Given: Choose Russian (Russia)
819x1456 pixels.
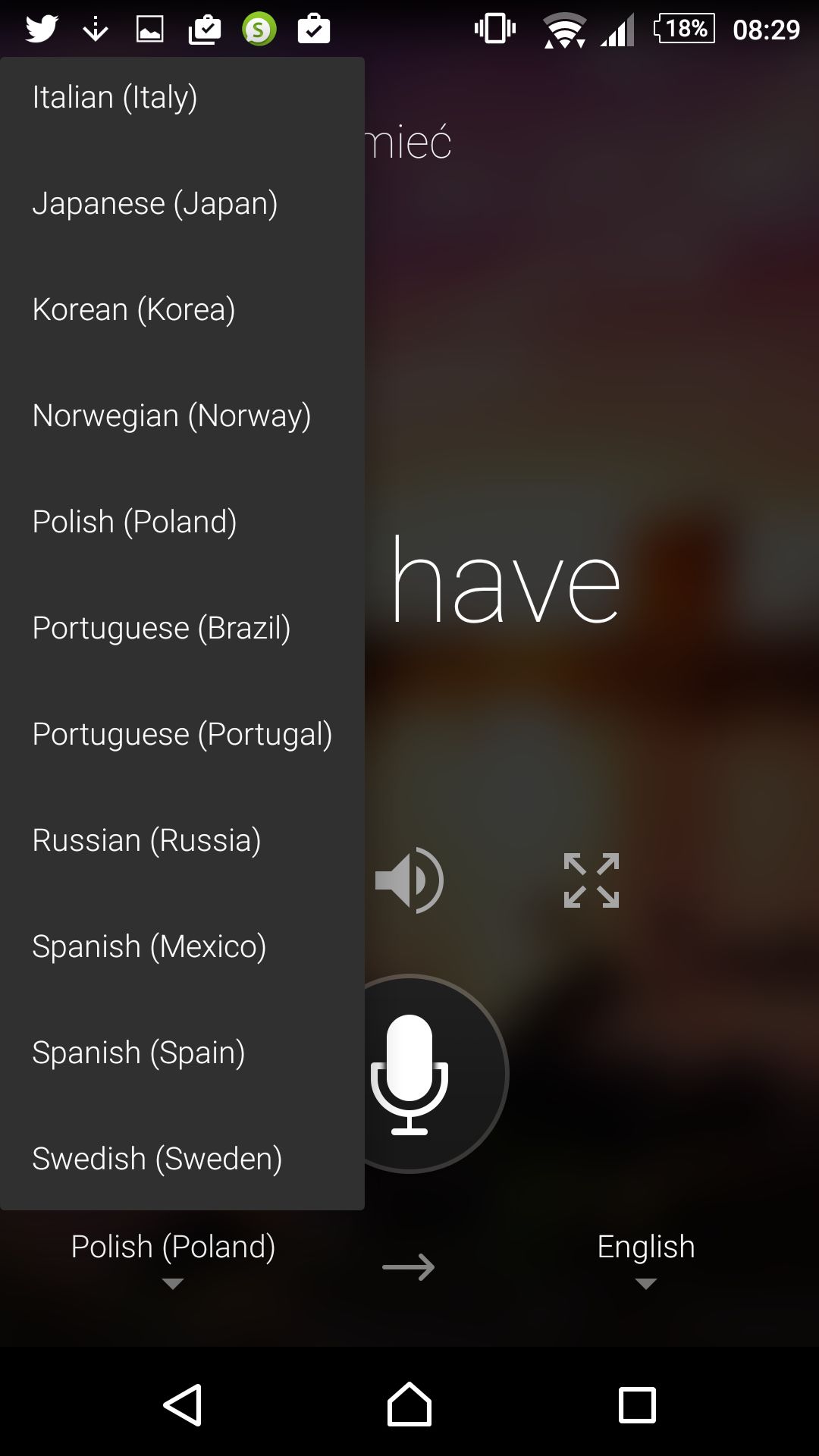Looking at the screenshot, I should tap(182, 840).
